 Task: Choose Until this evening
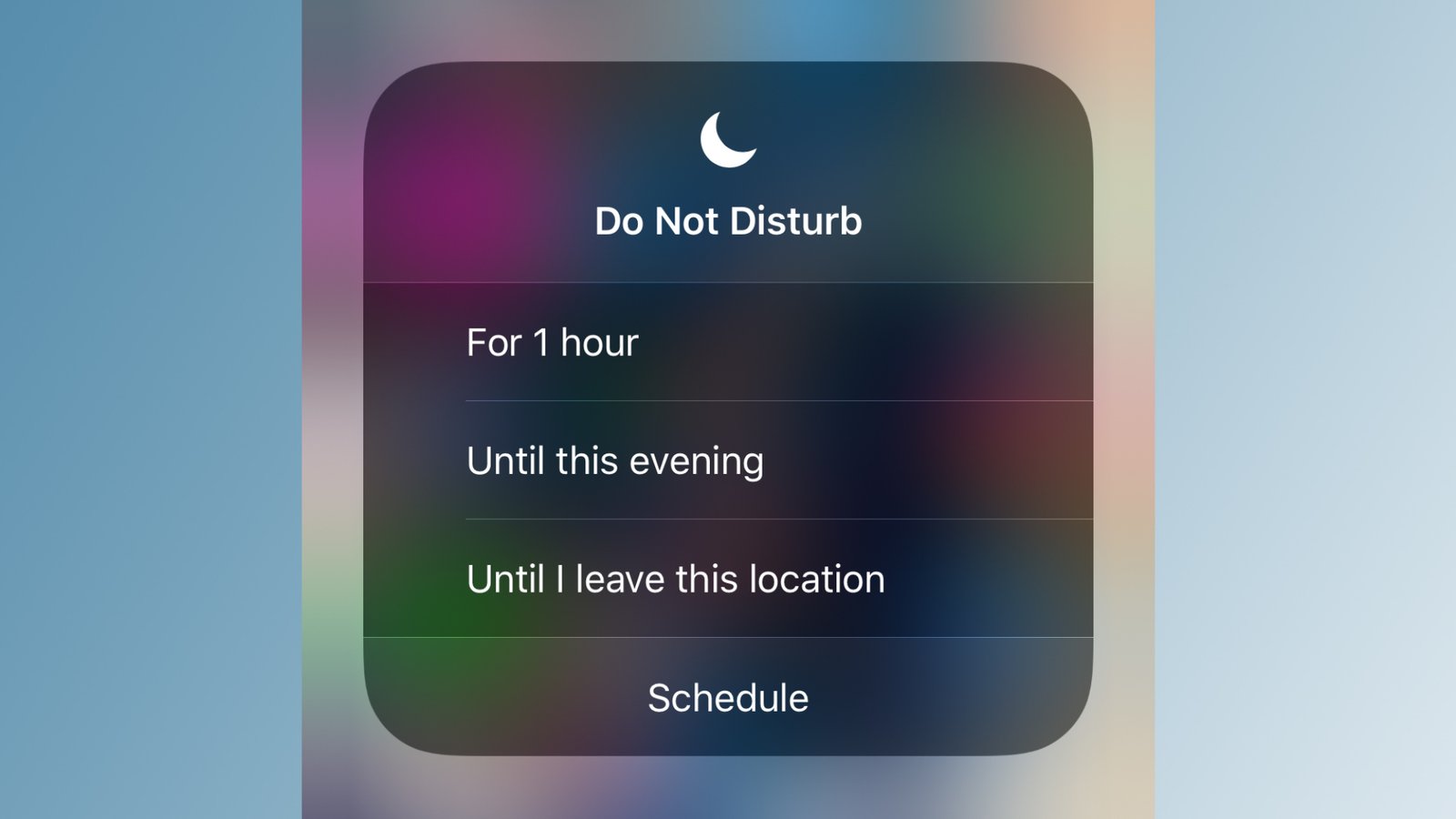(x=615, y=461)
